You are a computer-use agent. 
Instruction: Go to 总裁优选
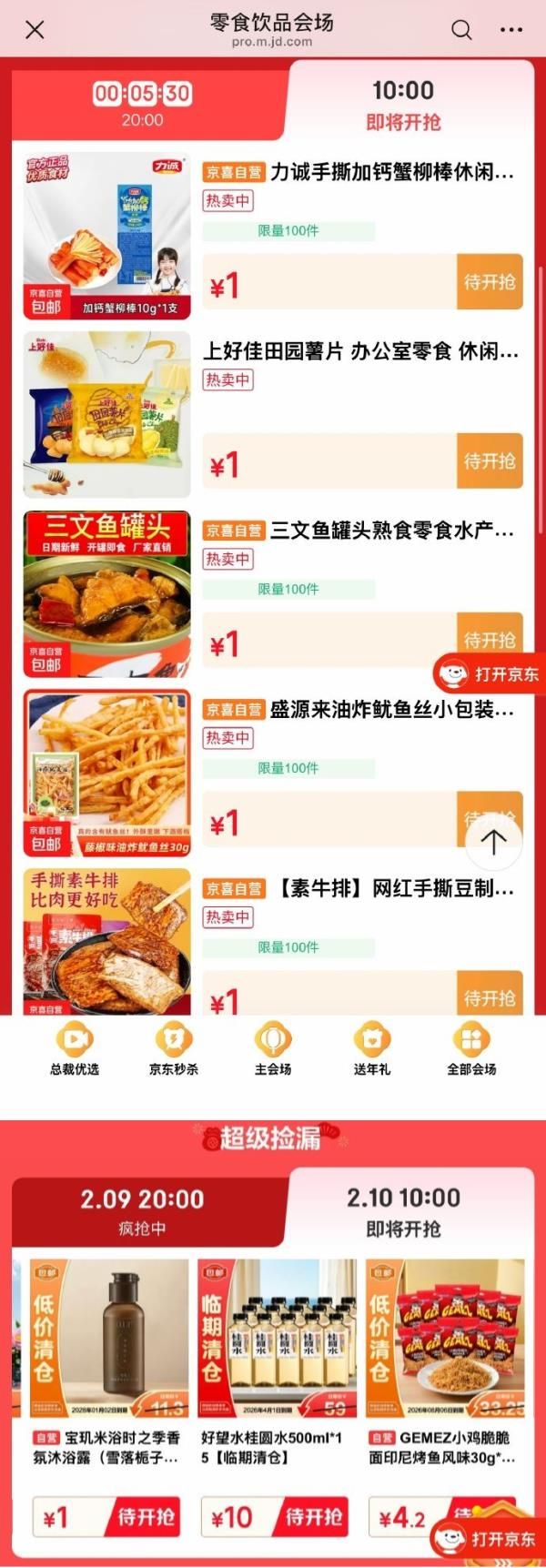click(75, 1049)
